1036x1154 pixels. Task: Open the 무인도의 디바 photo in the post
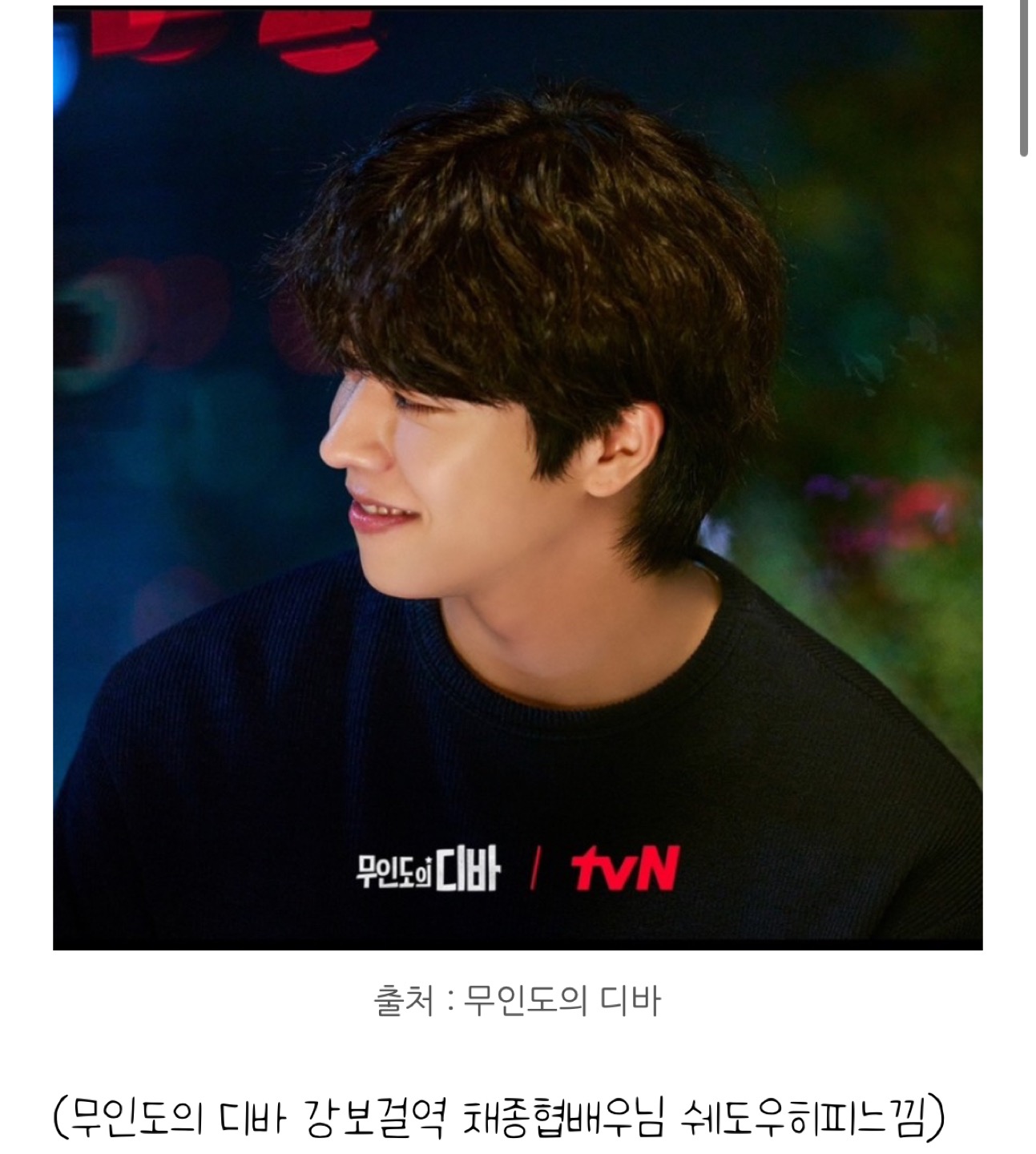point(518,478)
